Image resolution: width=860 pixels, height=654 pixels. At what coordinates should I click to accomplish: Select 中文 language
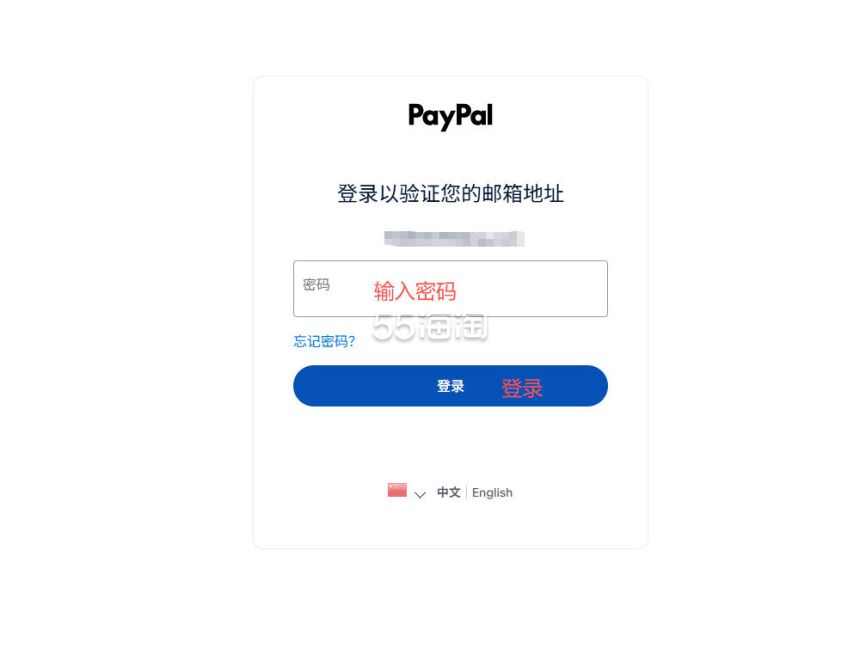tap(448, 493)
